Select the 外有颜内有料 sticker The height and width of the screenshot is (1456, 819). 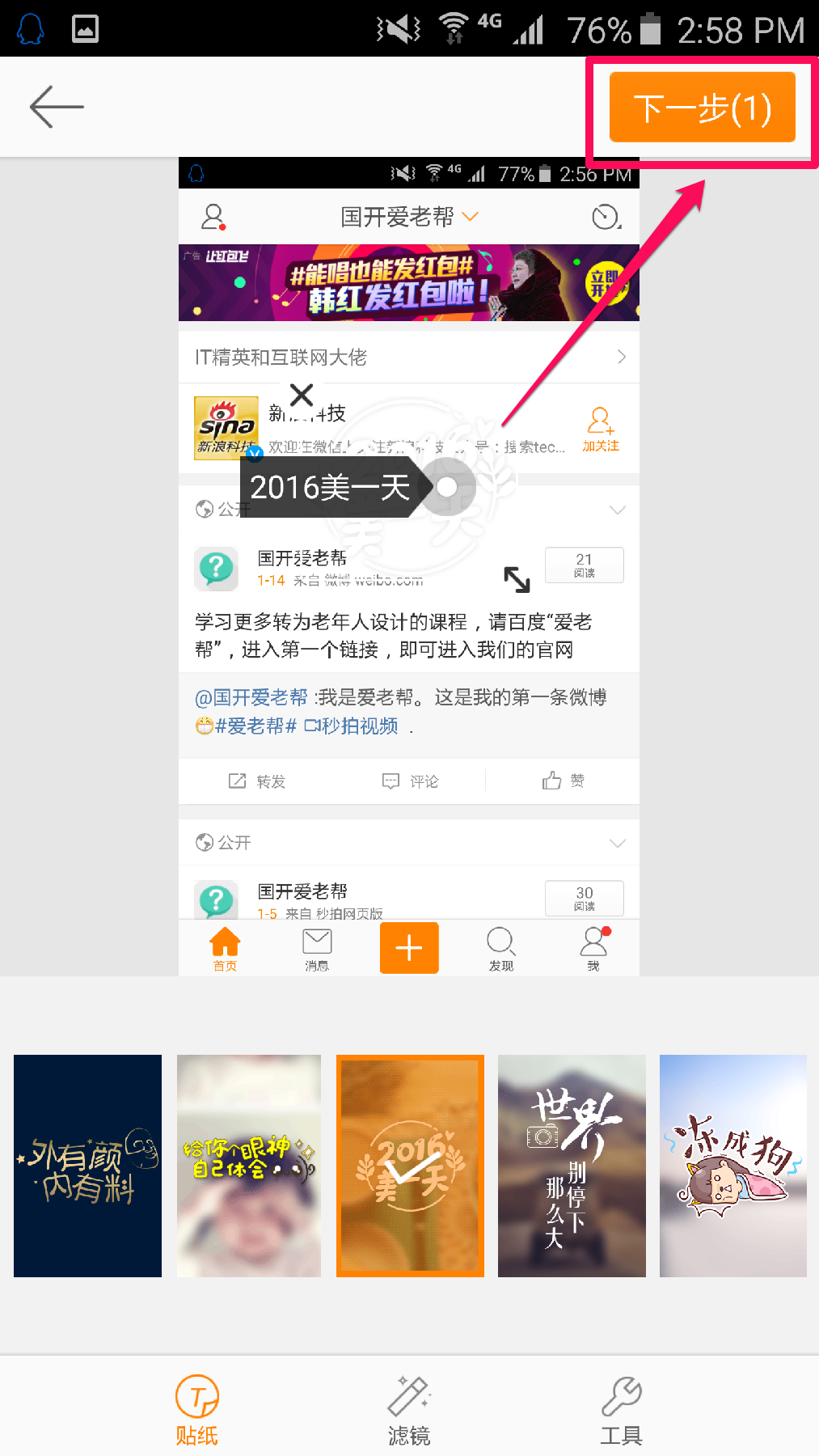tap(87, 1166)
